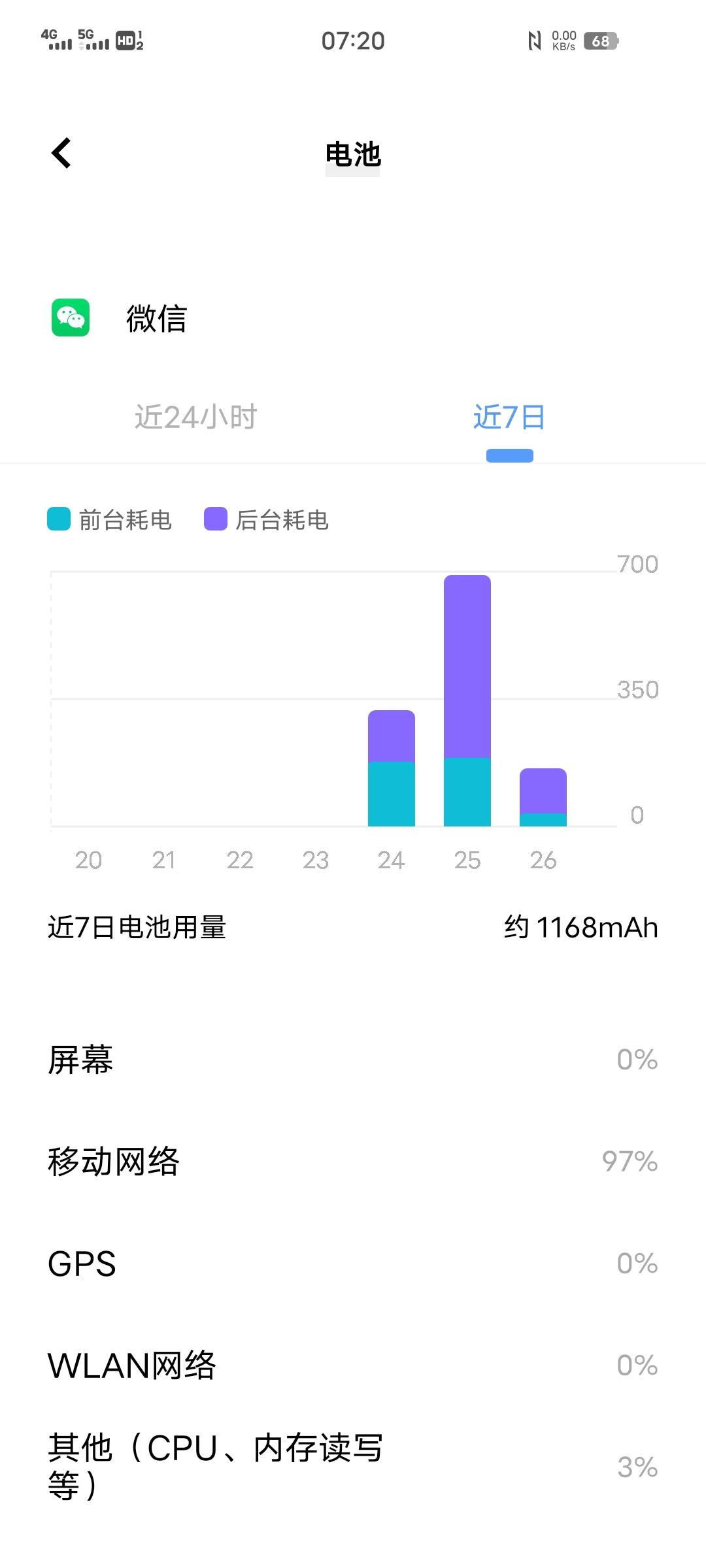Switch to the 近24小时 tab
This screenshot has height=1568, width=706.
pos(196,417)
